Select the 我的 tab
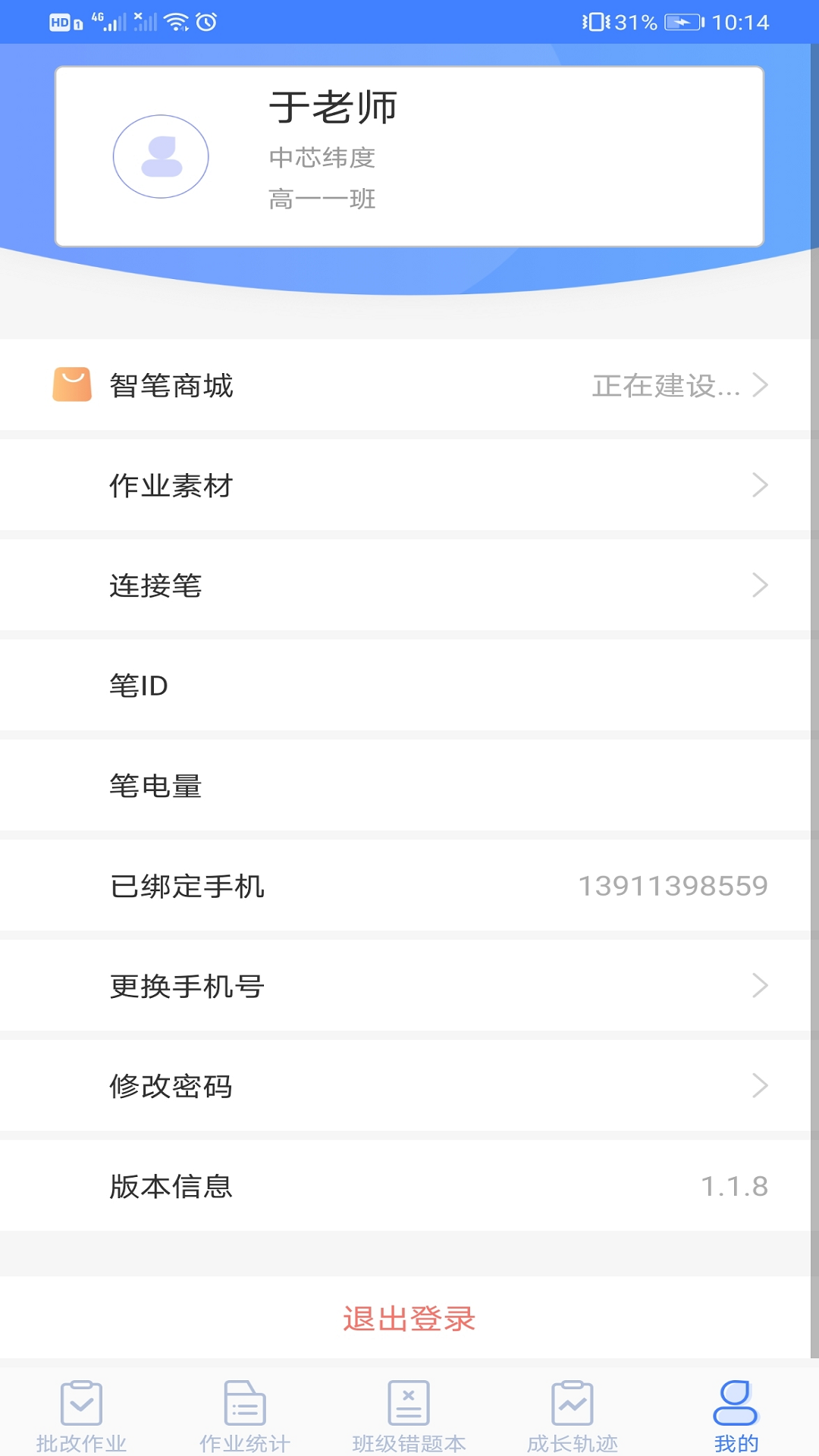819x1456 pixels. tap(736, 1415)
